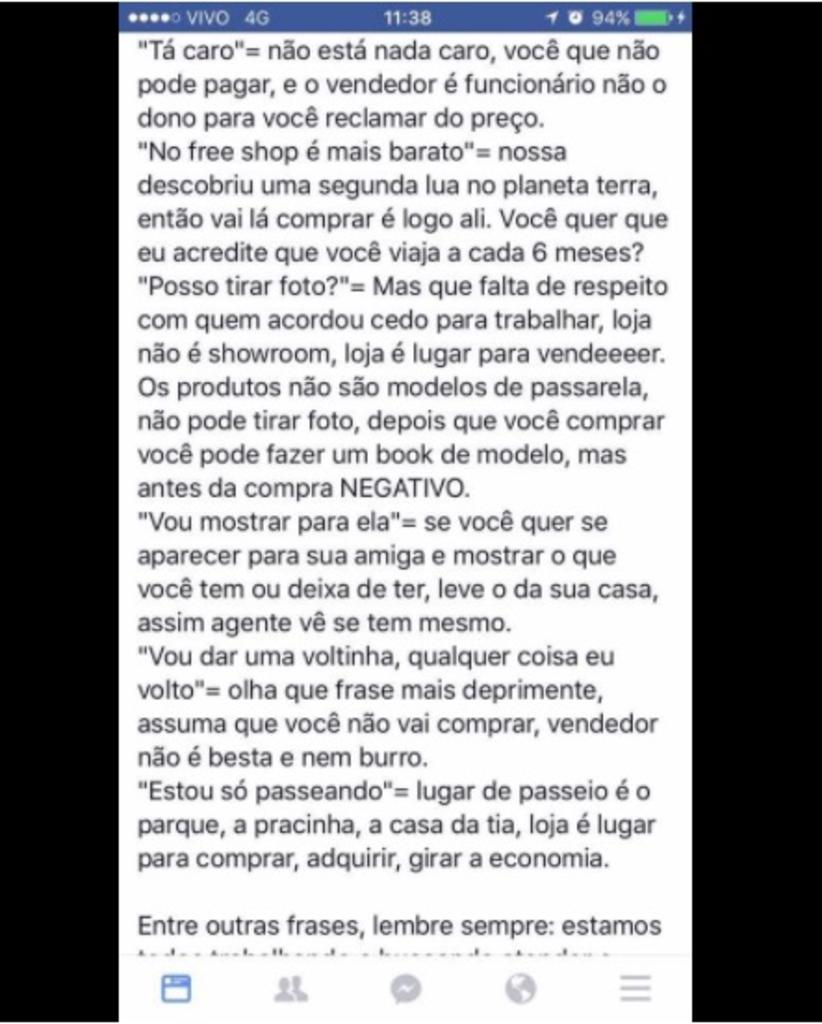822x1024 pixels.
Task: Open the Messenger tab
Action: 405,989
